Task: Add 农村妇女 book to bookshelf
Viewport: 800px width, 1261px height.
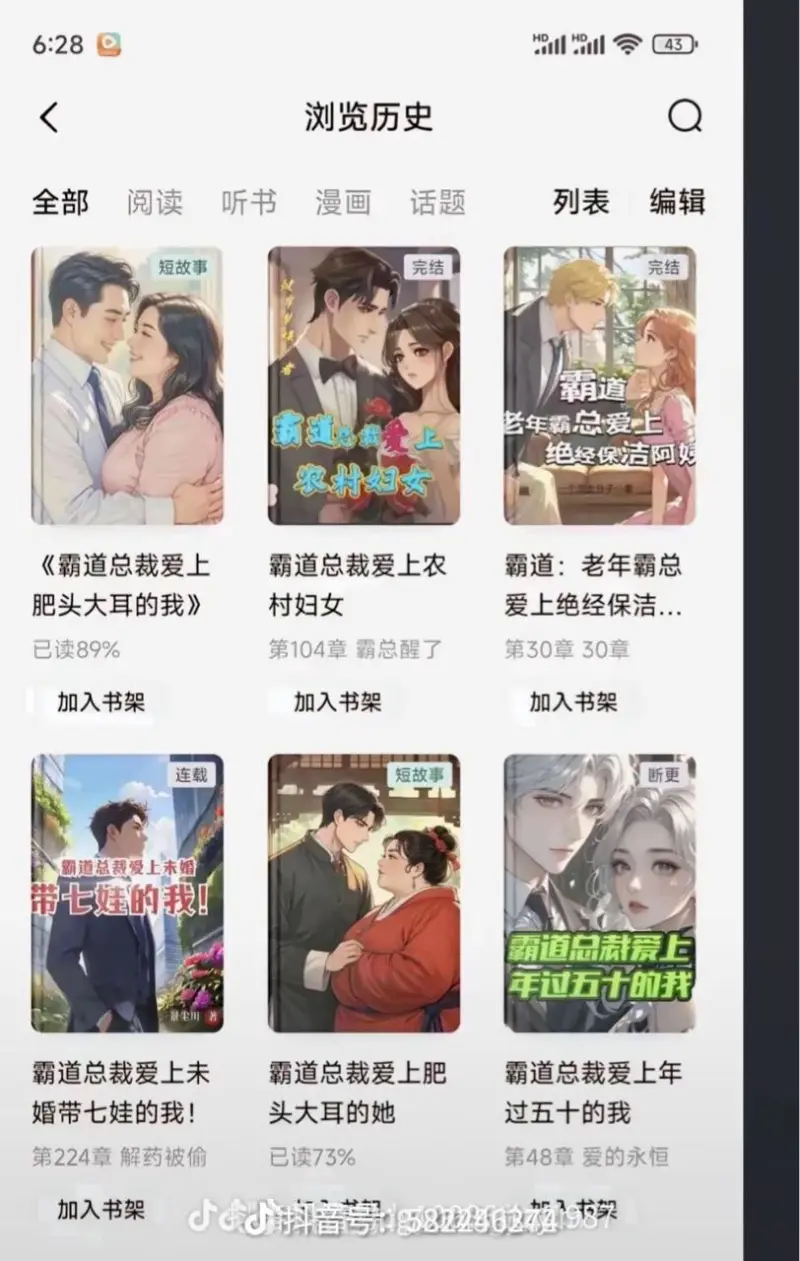Action: pyautogui.click(x=338, y=702)
